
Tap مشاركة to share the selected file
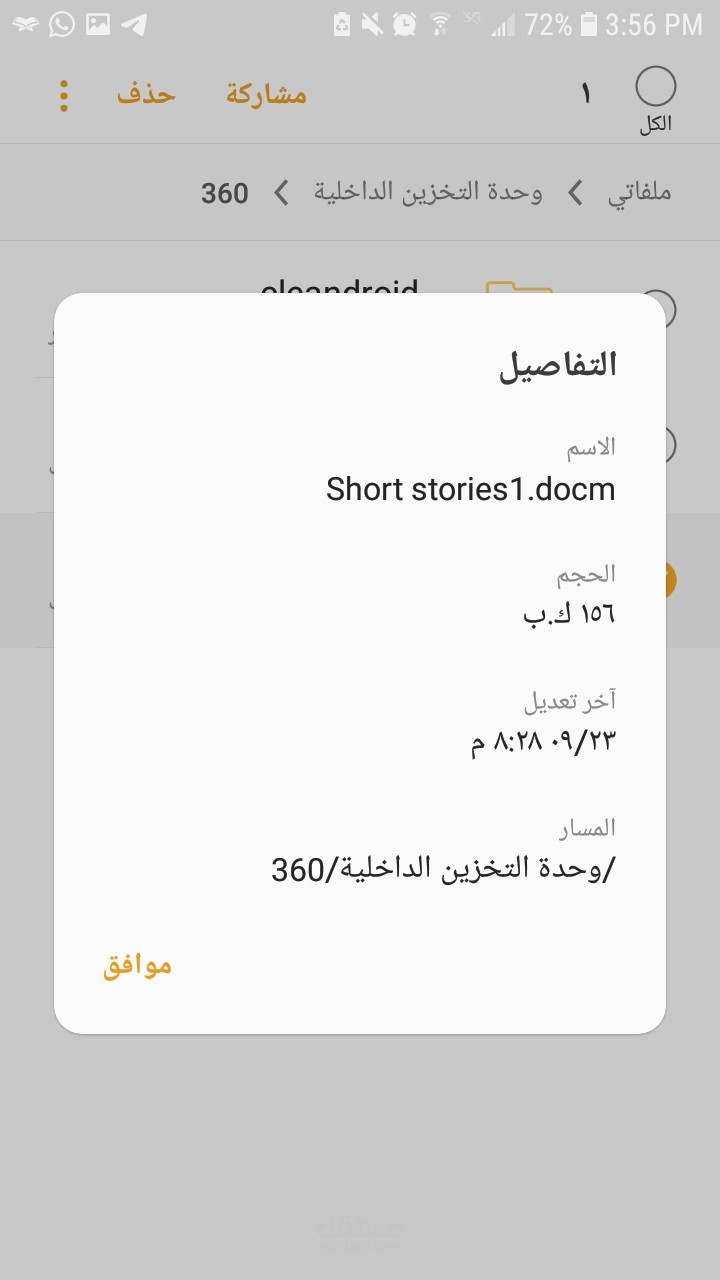266,95
